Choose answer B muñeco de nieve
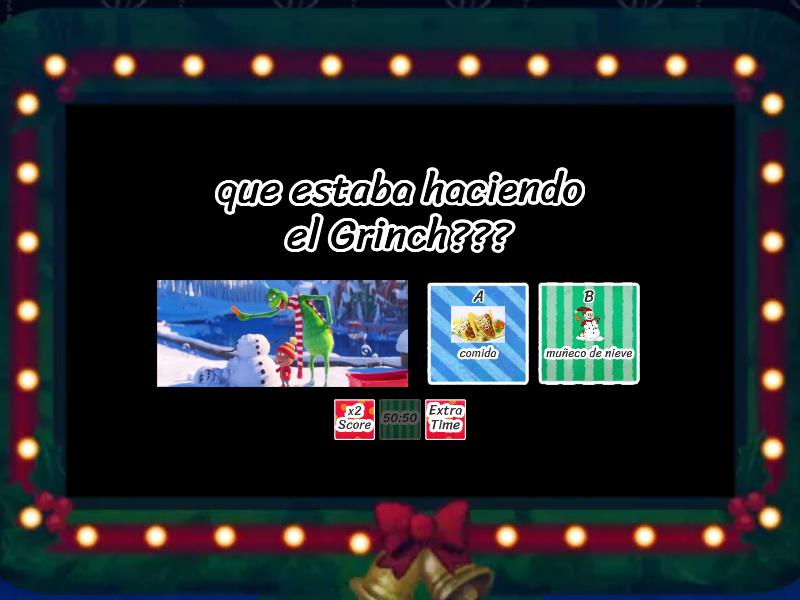 tap(589, 333)
